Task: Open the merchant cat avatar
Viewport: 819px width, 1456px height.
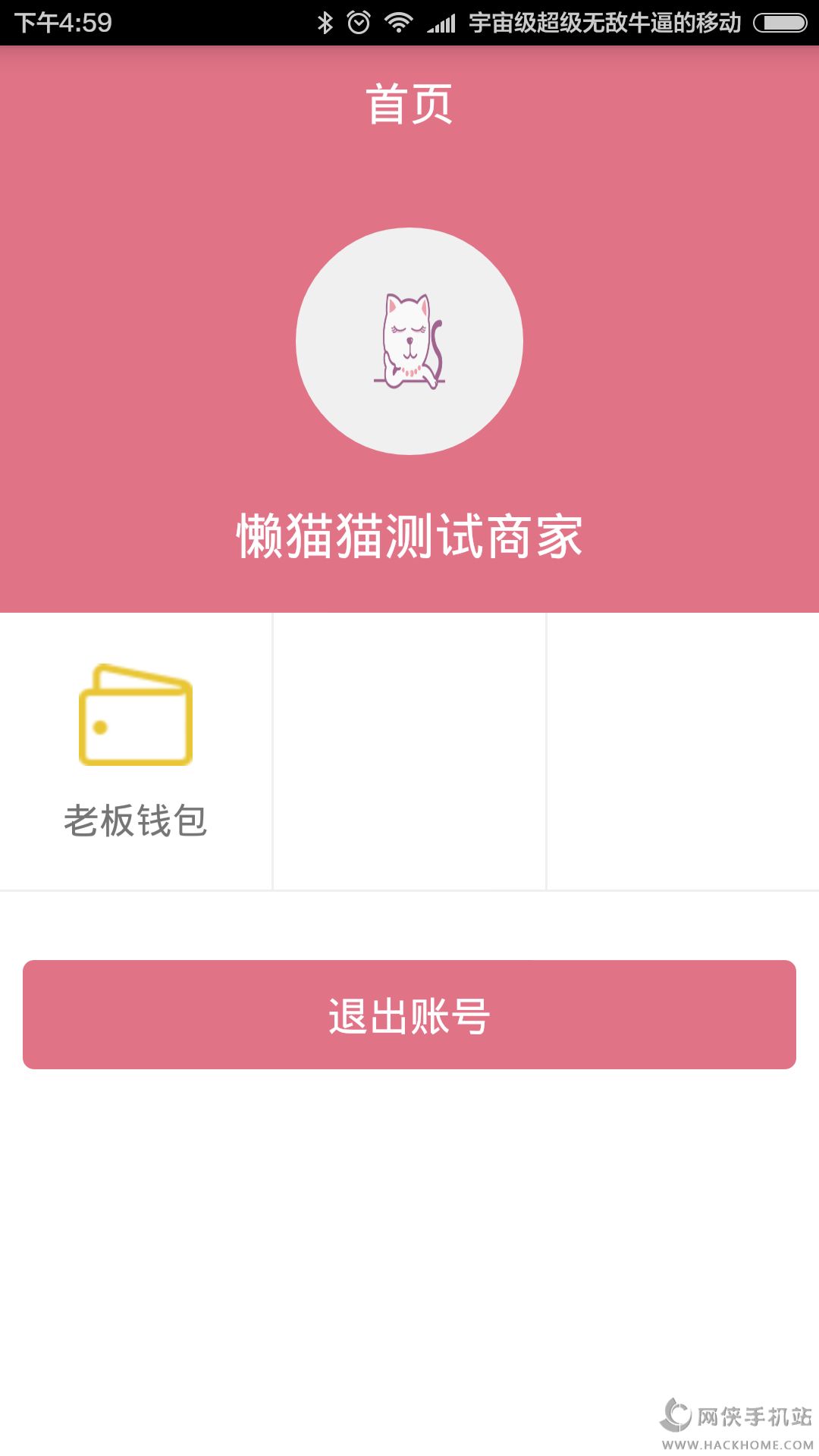Action: [x=409, y=341]
